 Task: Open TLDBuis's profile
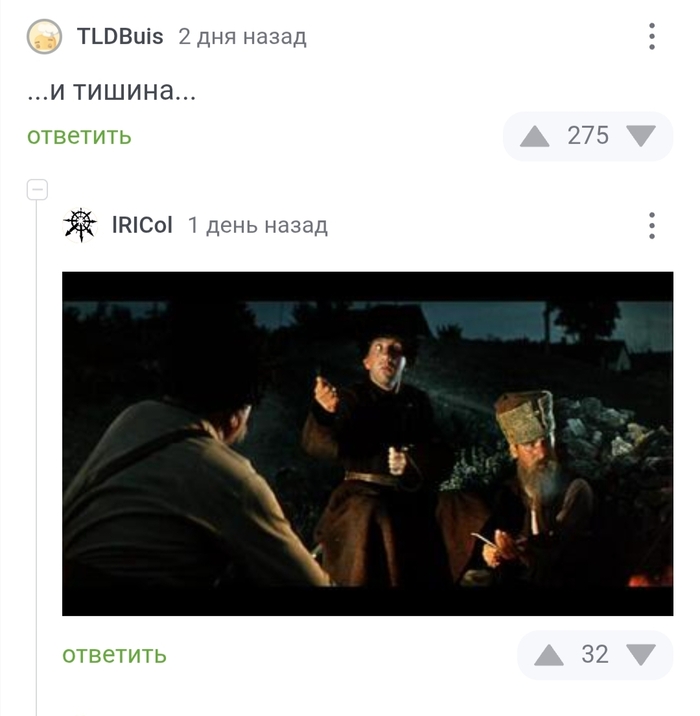(x=120, y=37)
